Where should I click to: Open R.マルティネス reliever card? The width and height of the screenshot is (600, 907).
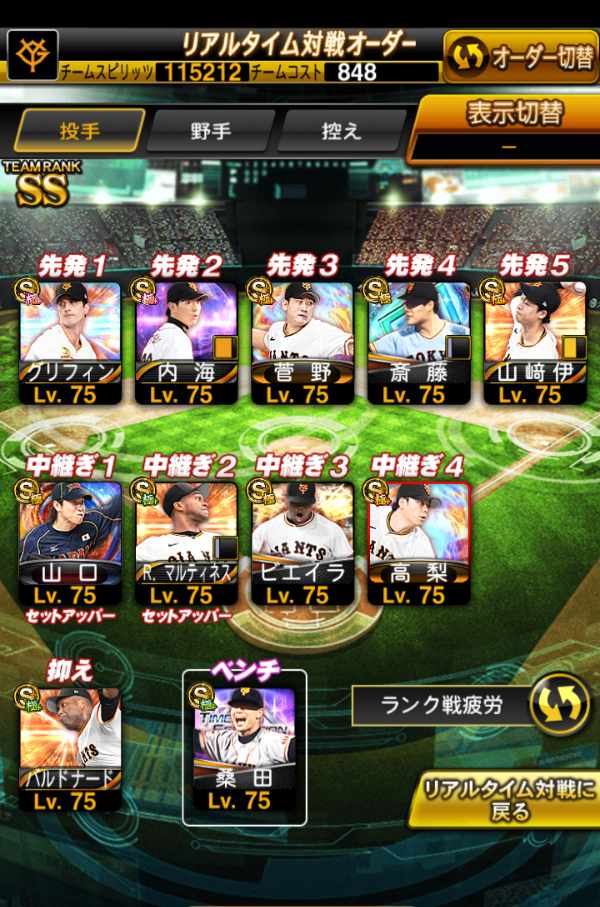pyautogui.click(x=186, y=540)
